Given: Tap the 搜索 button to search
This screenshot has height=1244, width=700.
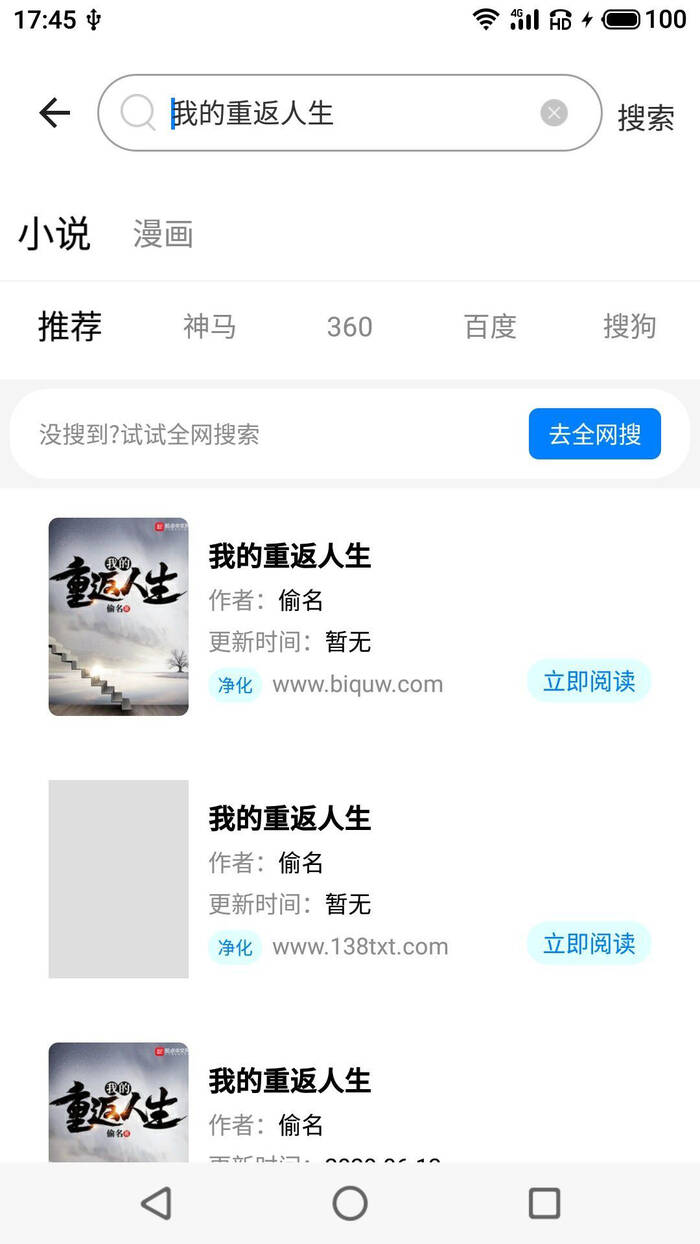Looking at the screenshot, I should click(645, 117).
